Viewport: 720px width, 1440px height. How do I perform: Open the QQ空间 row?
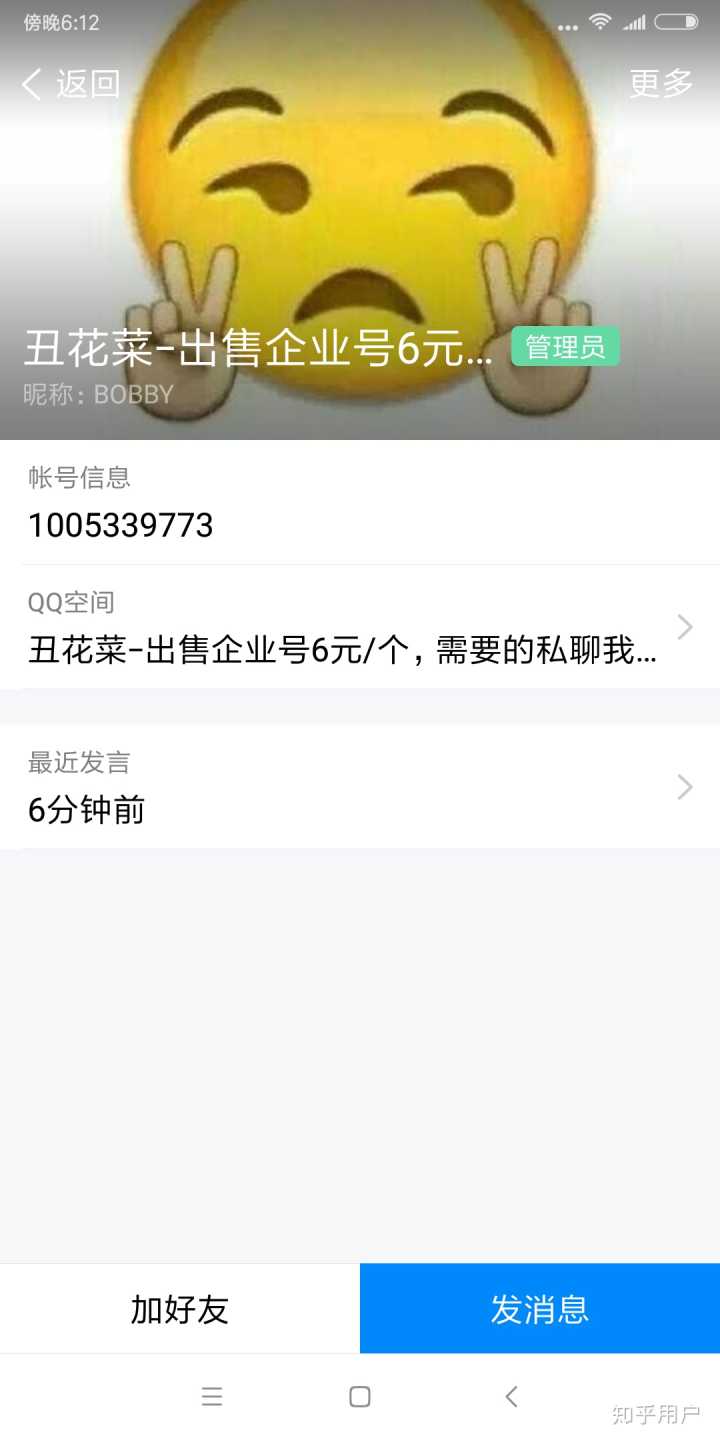[360, 628]
